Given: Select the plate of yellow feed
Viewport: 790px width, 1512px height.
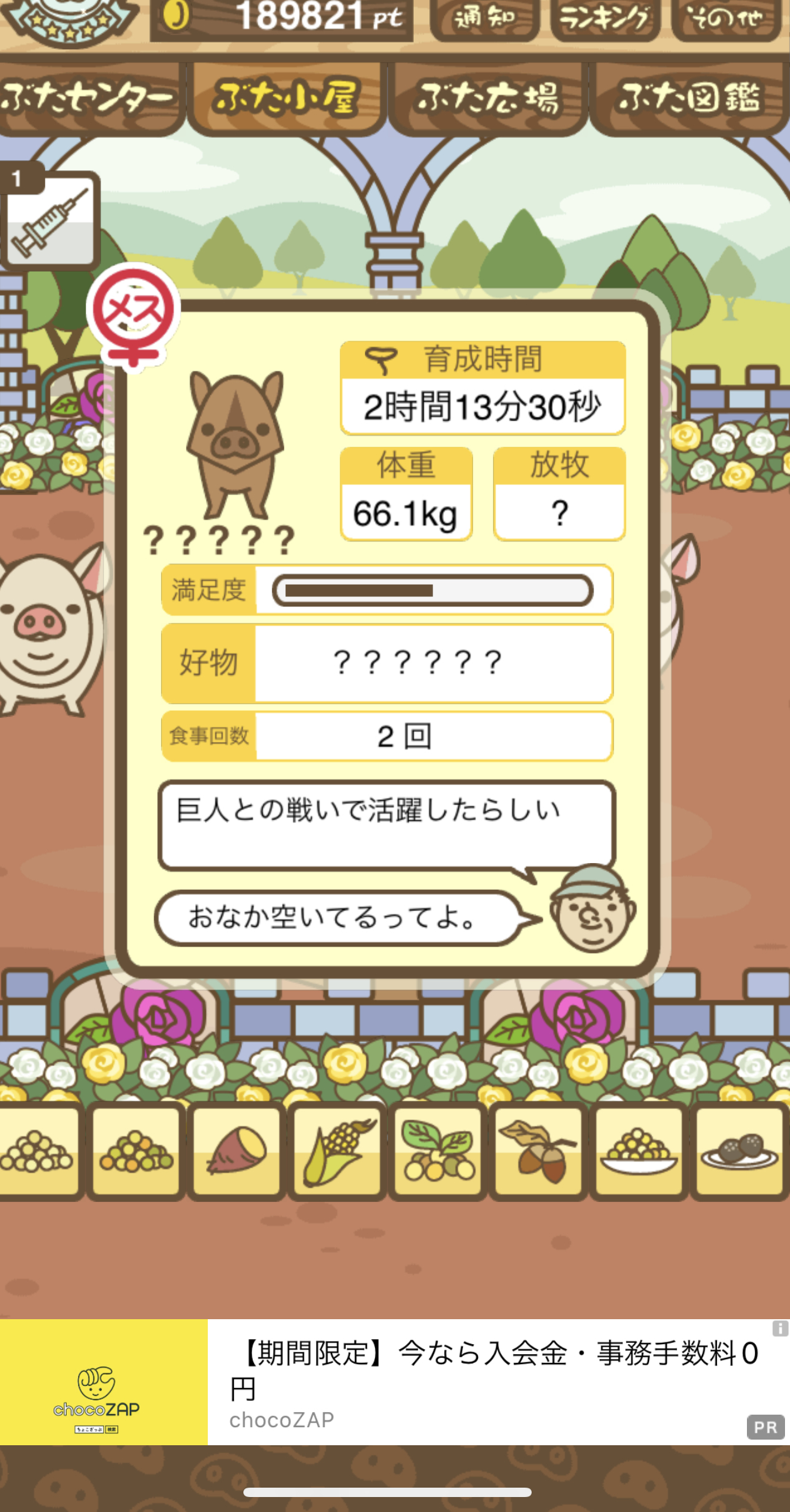Looking at the screenshot, I should click(x=638, y=1151).
